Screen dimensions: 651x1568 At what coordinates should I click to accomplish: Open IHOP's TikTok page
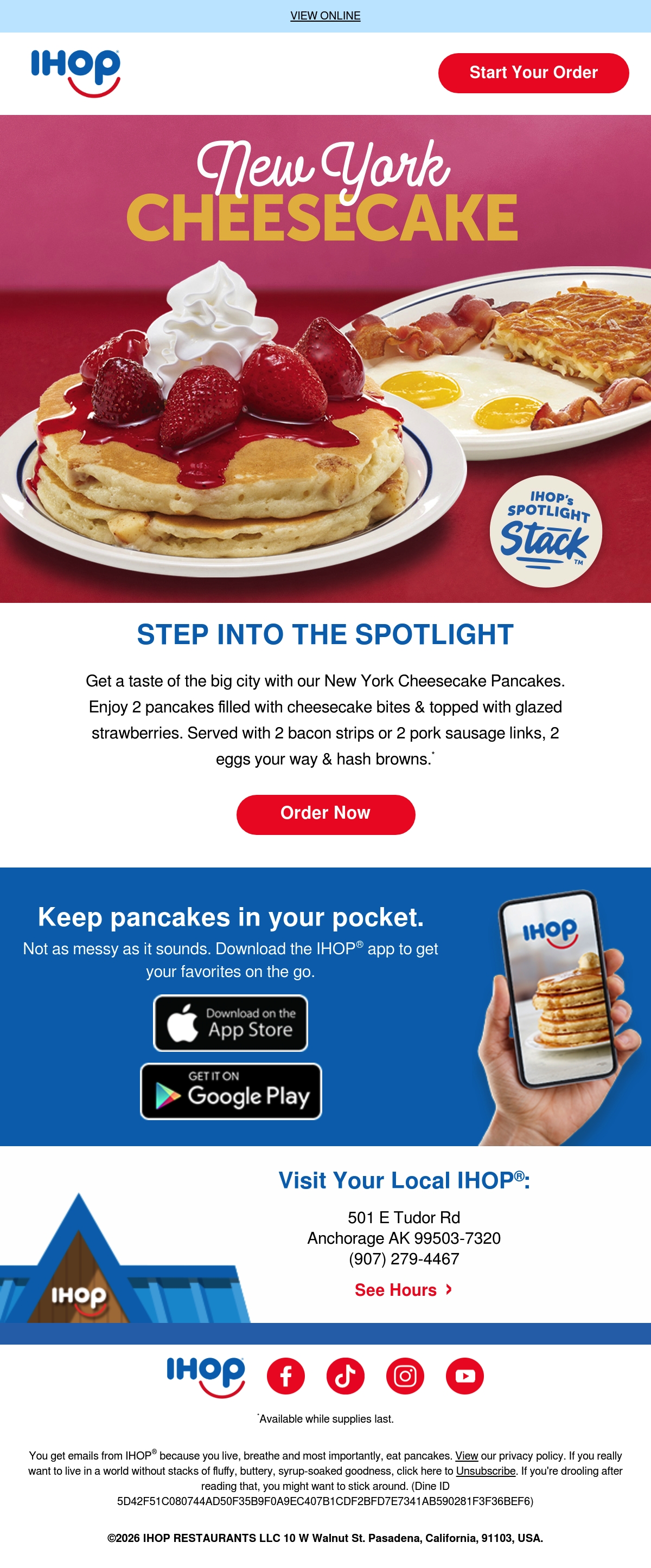click(345, 1376)
